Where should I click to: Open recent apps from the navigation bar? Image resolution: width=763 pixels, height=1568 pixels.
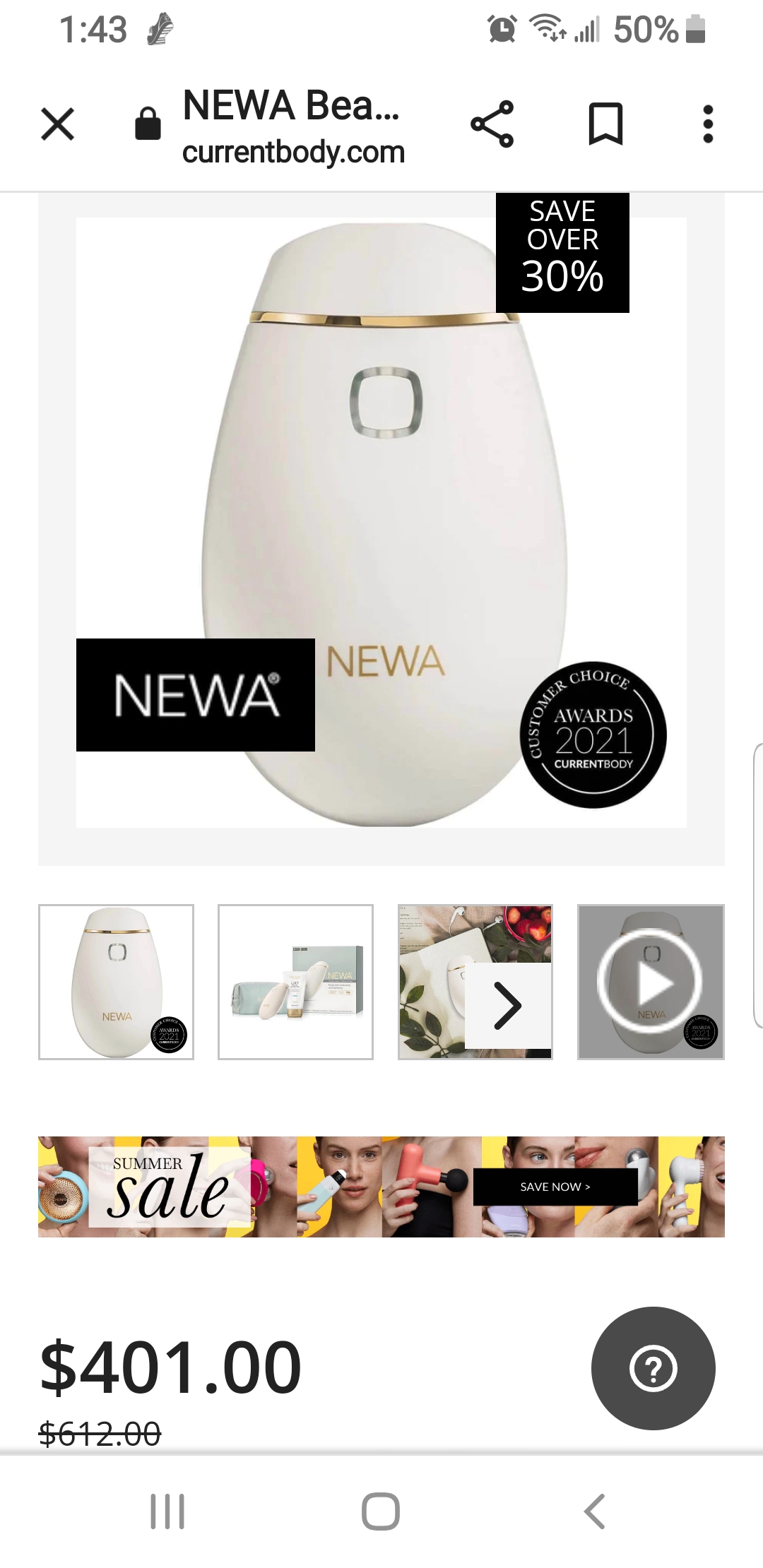tap(167, 1511)
